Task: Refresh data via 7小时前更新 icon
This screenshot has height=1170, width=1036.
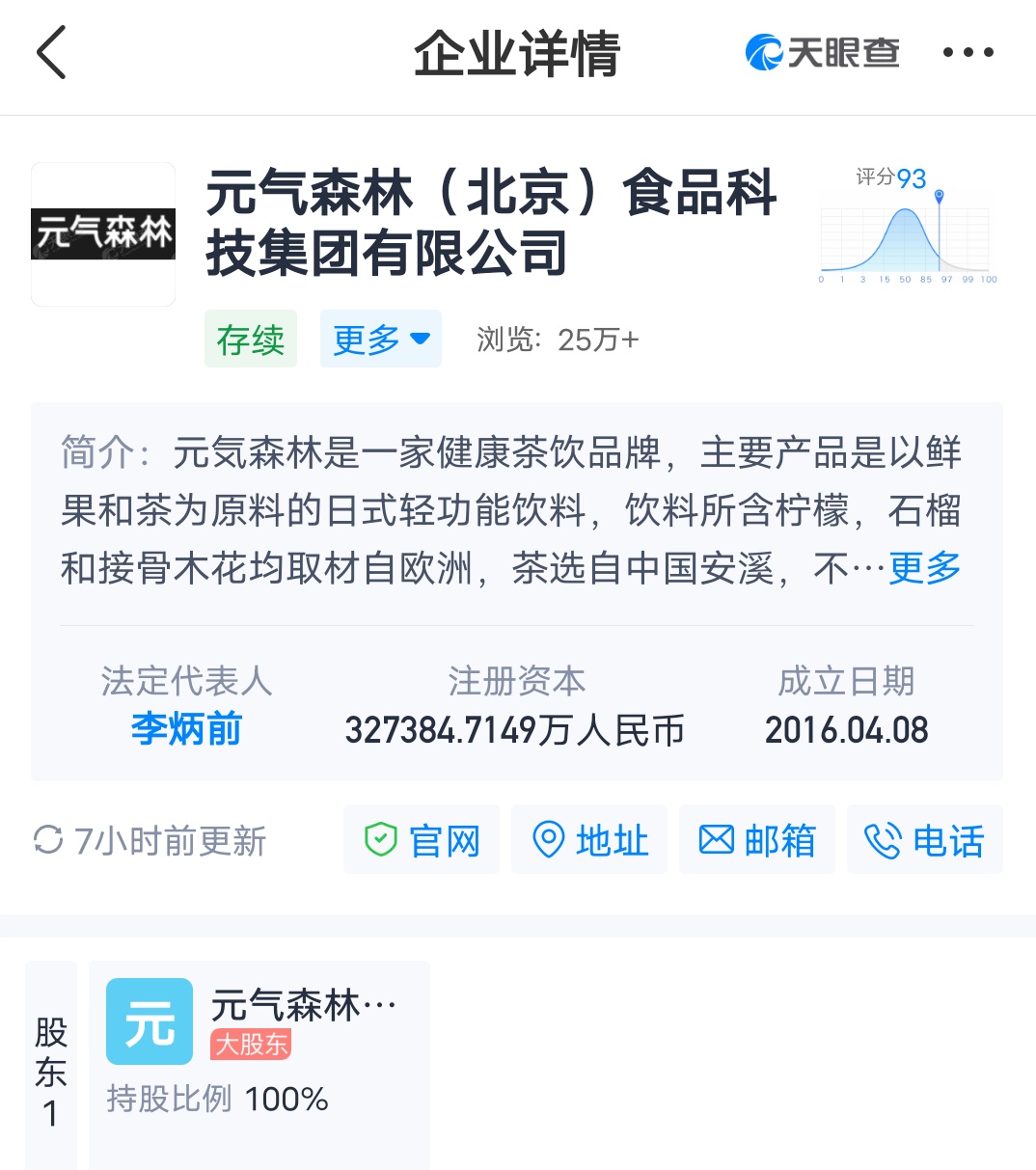Action: tap(48, 840)
